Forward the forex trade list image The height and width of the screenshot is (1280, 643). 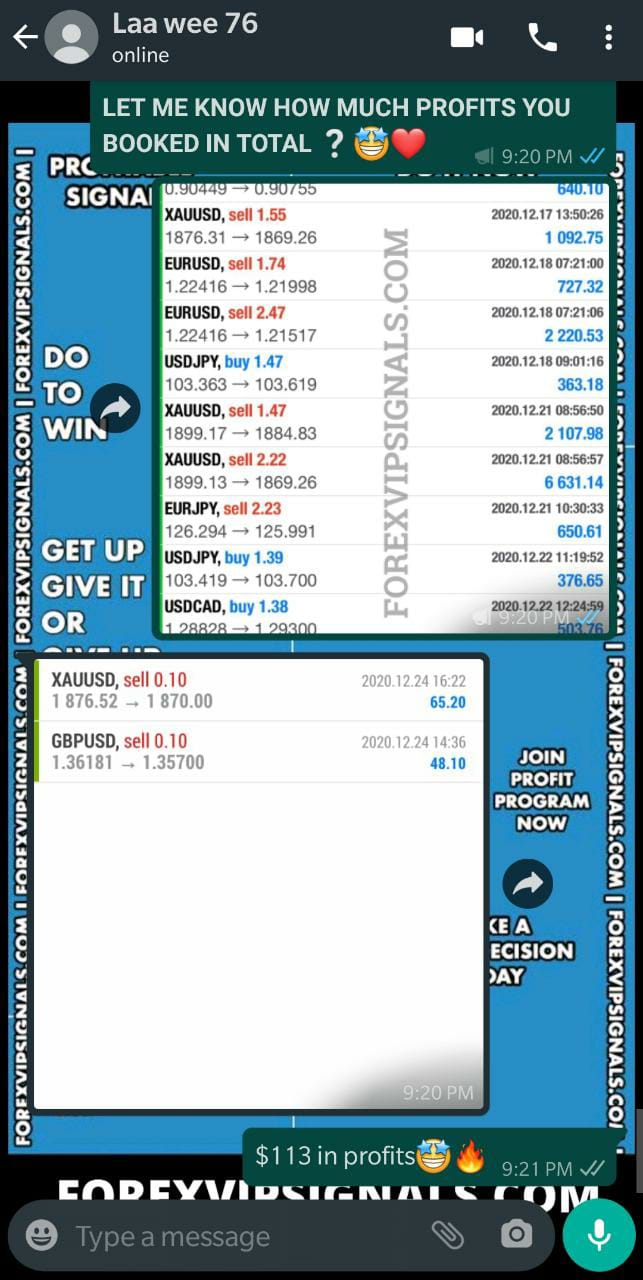[116, 408]
